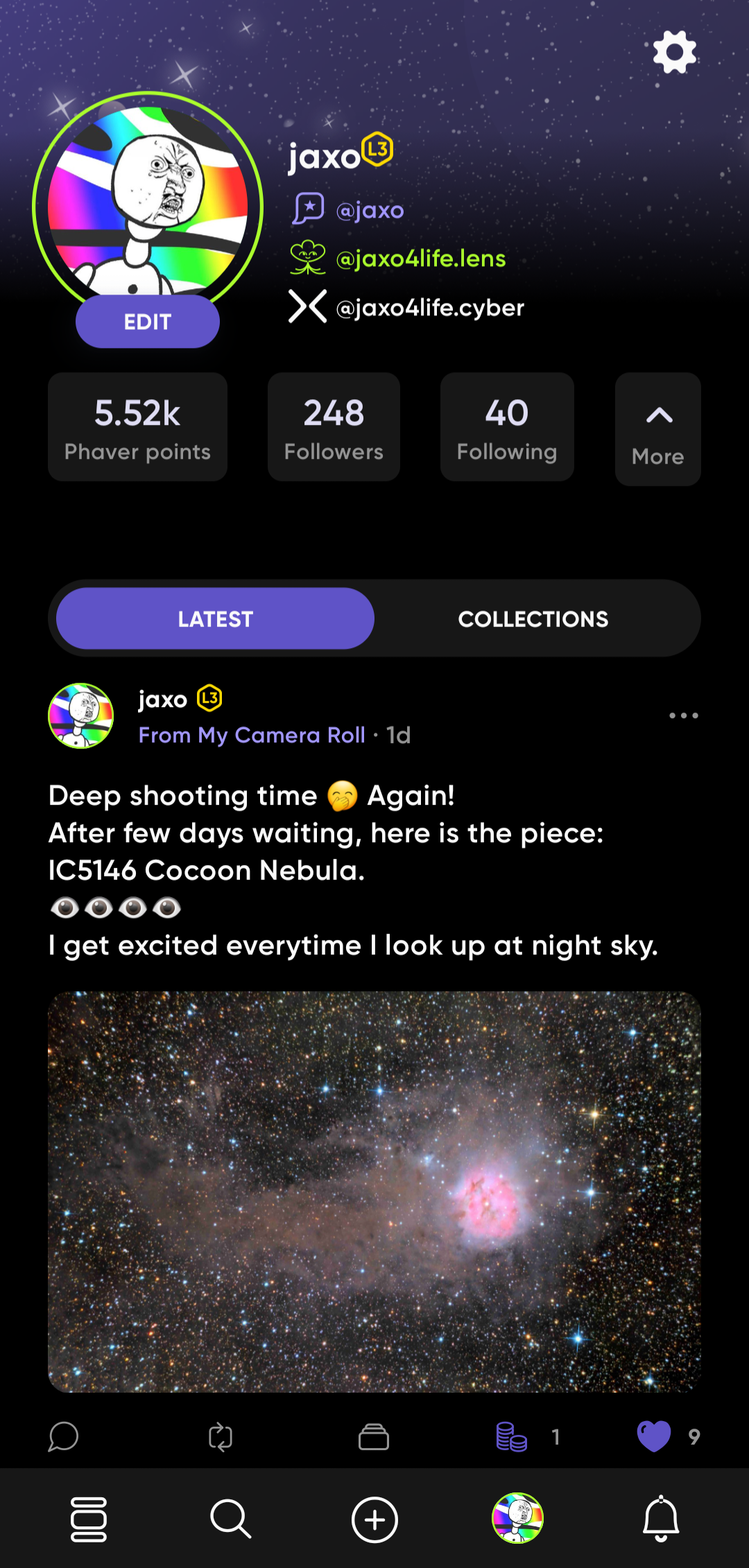Image resolution: width=749 pixels, height=1568 pixels.
Task: Open the notifications bell
Action: (661, 1519)
